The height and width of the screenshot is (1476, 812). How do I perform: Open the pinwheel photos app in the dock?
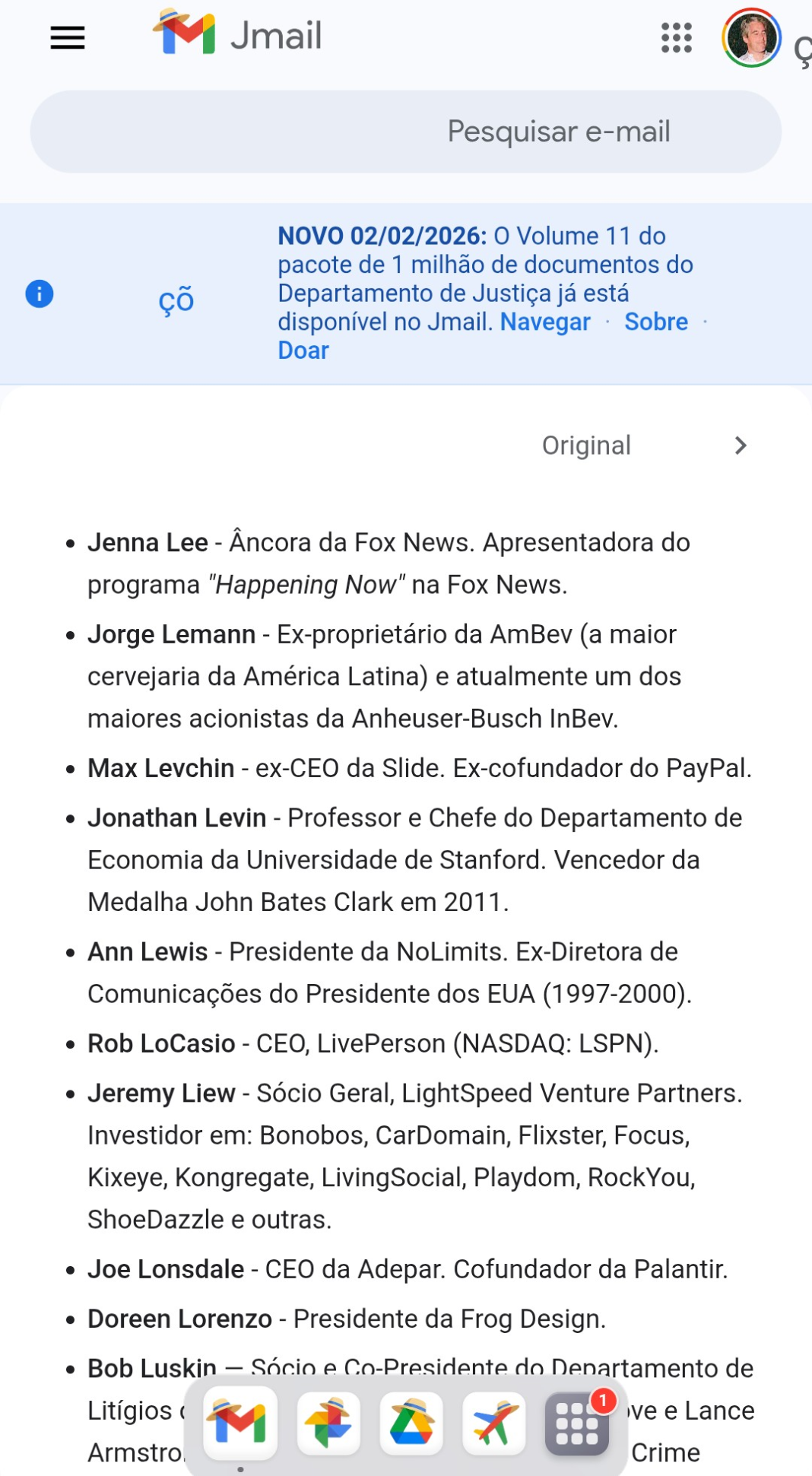pyautogui.click(x=328, y=1423)
